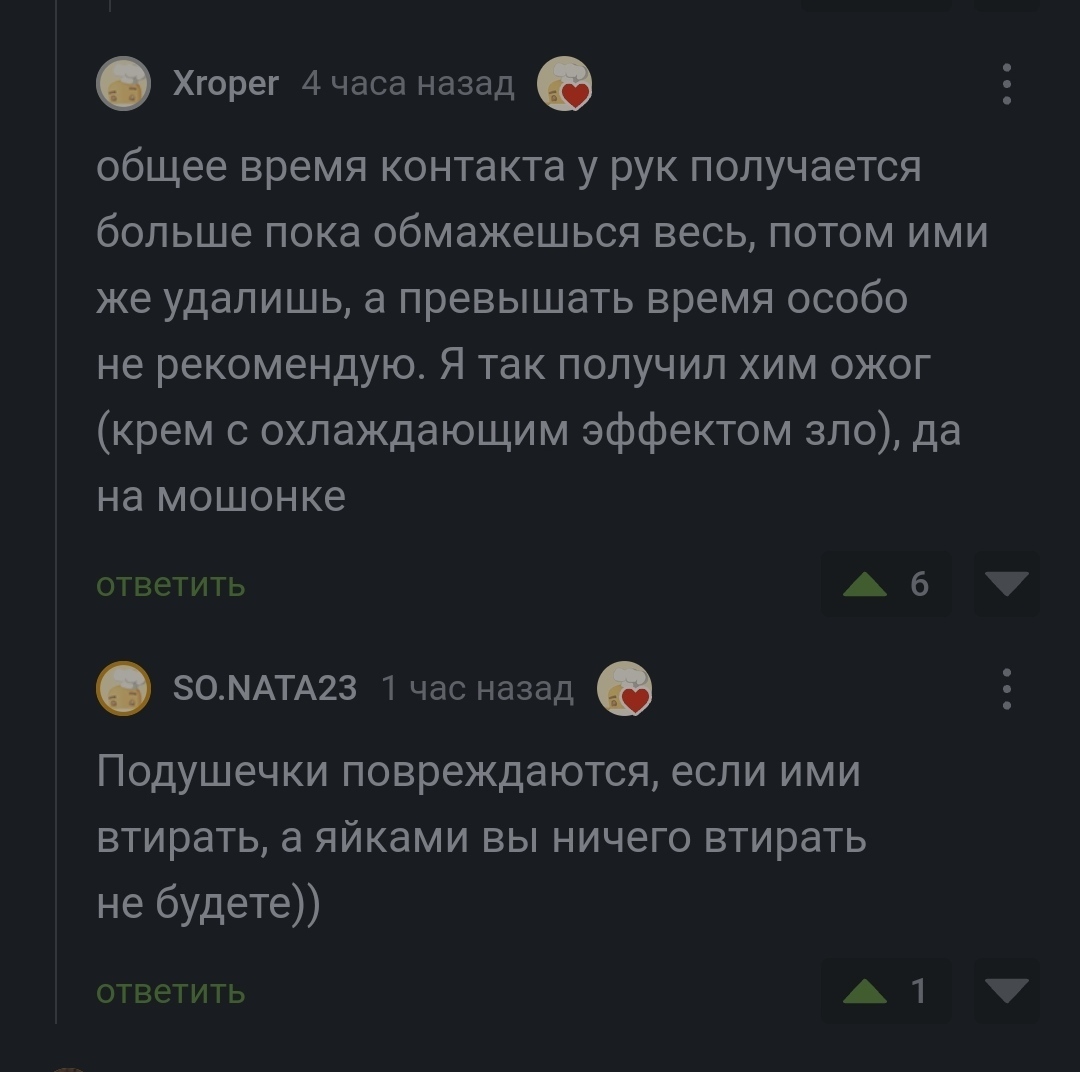Downvote SO.NATA23's comment
This screenshot has height=1072, width=1080.
pyautogui.click(x=1006, y=991)
